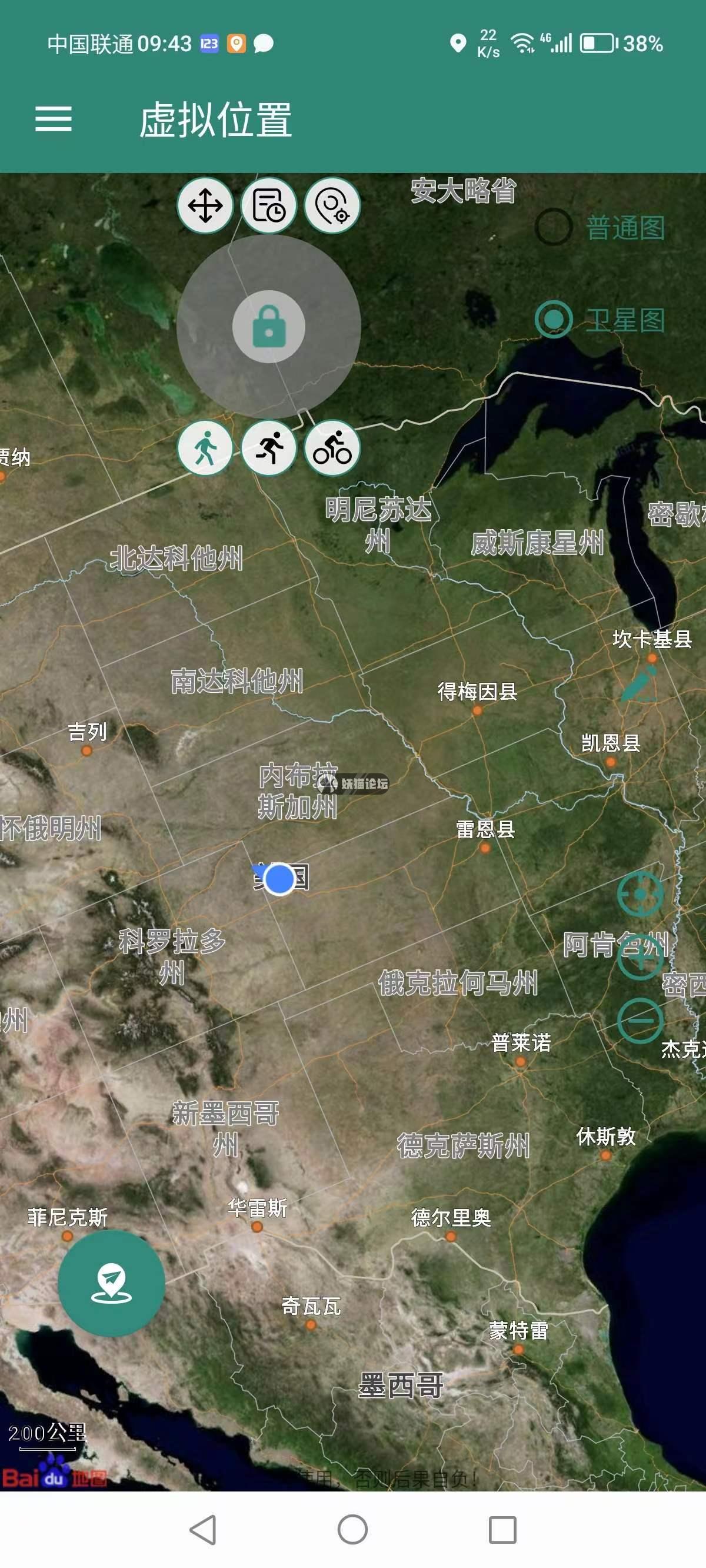Viewport: 706px width, 1568px height.
Task: Select running speed mode
Action: click(268, 449)
